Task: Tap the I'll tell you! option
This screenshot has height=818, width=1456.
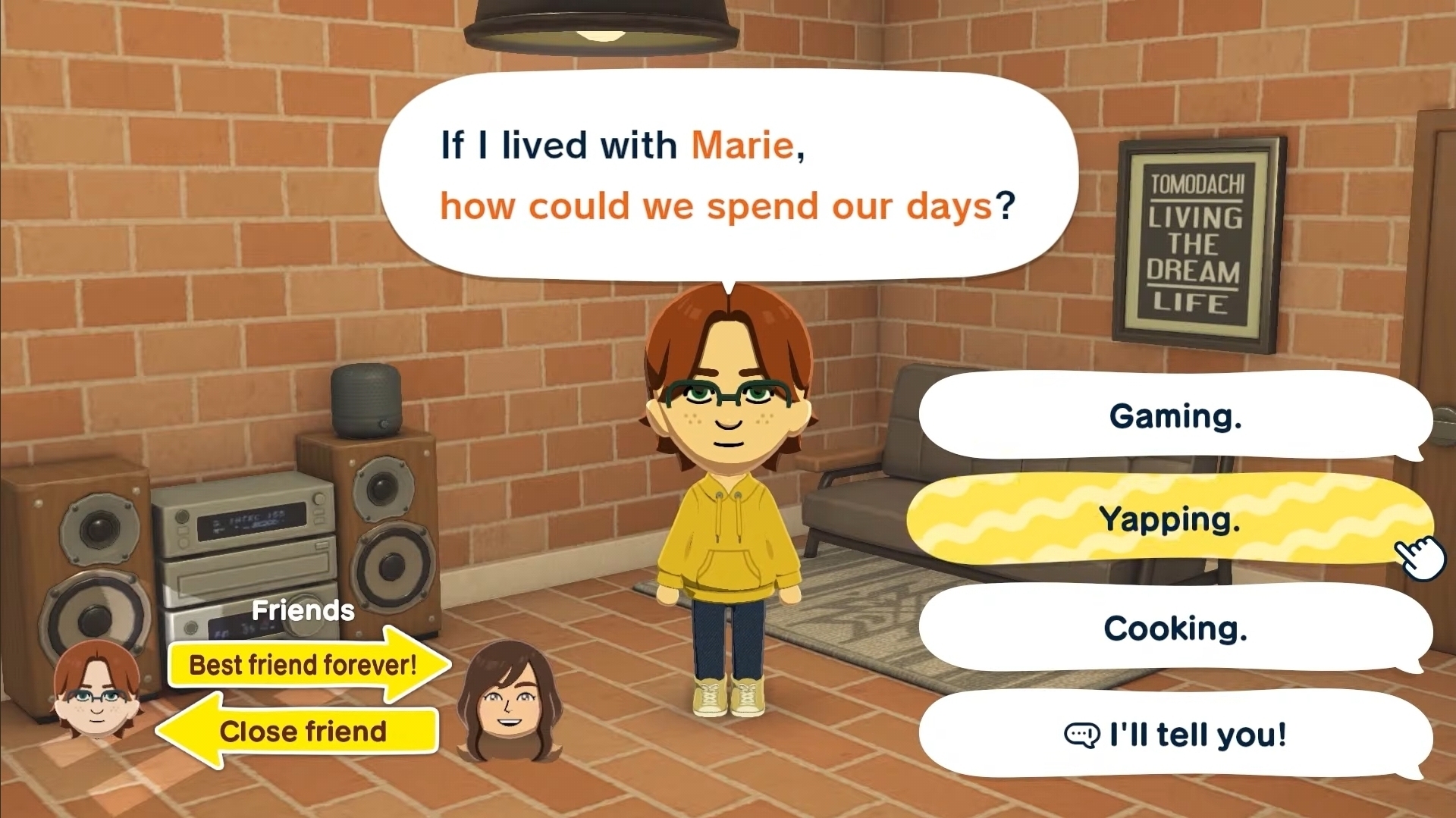Action: [1175, 735]
